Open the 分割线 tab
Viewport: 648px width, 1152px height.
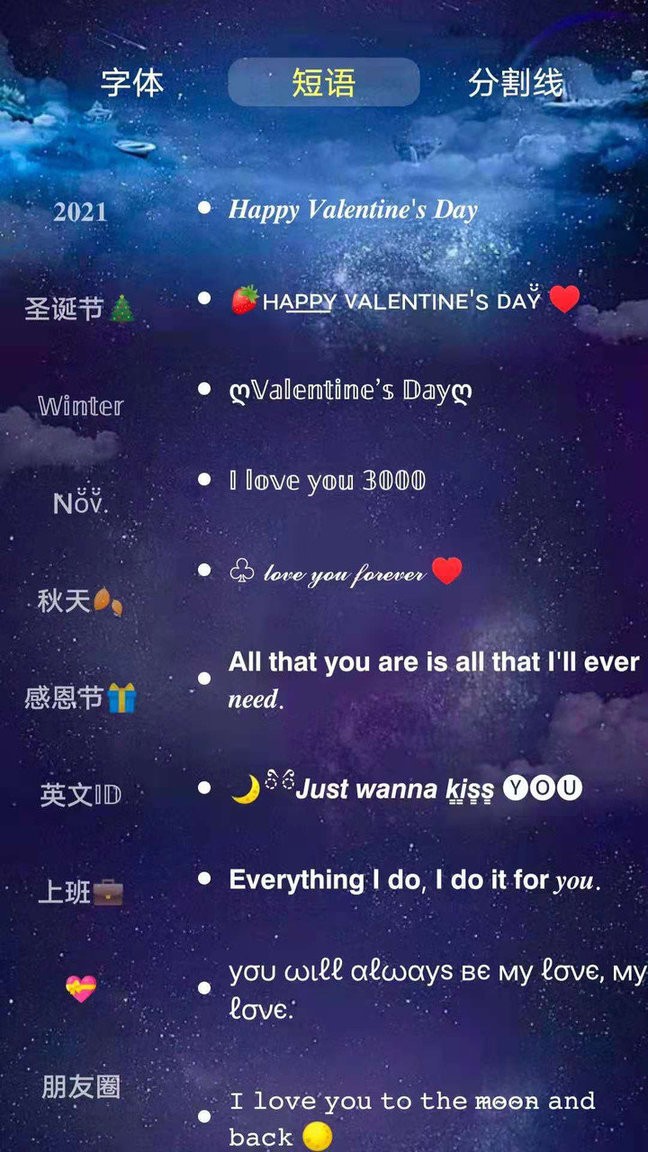[x=515, y=83]
